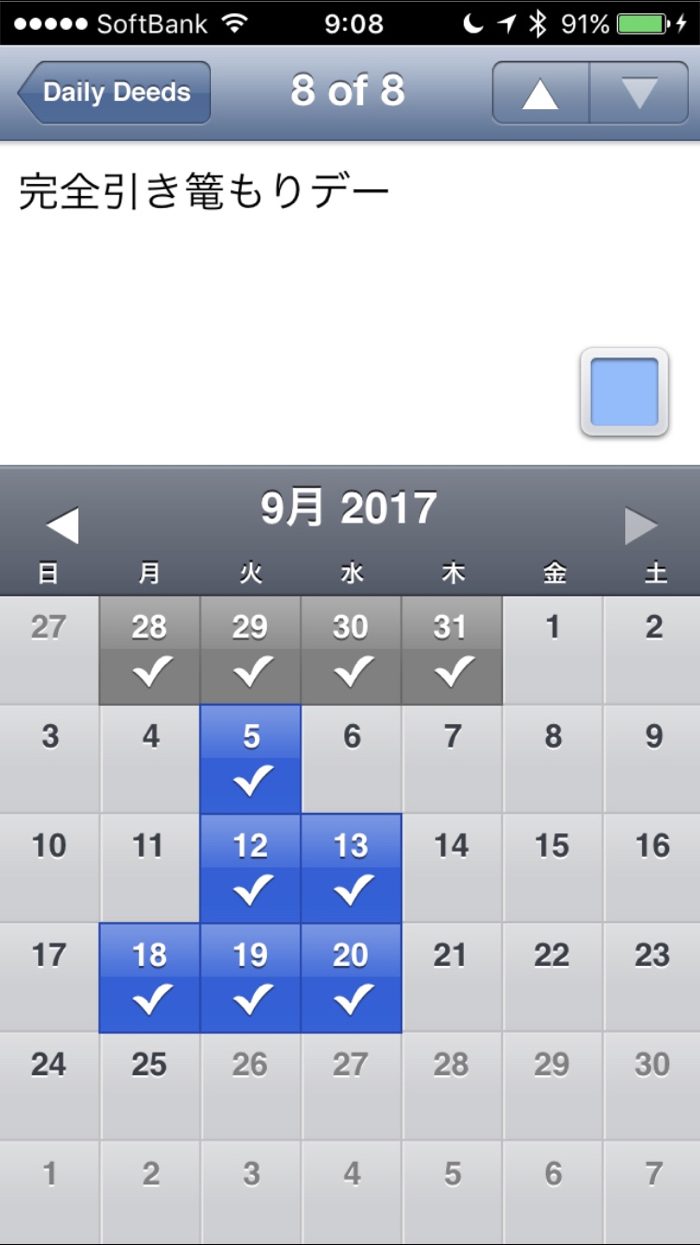Show previous month in calendar

click(x=62, y=525)
